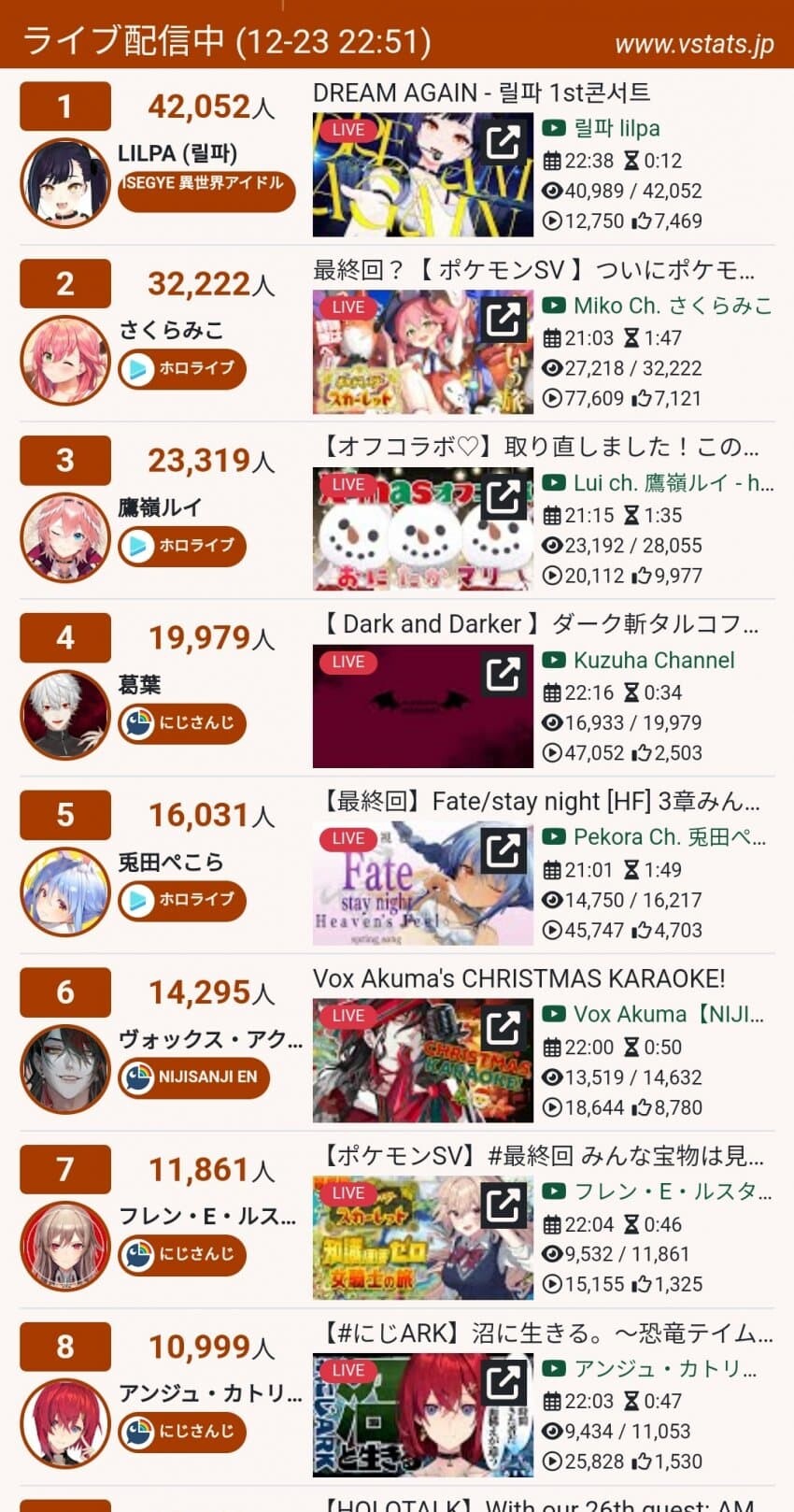Open the external link icon on the CHRISTMAS KARAOKE thumbnail
The height and width of the screenshot is (1512, 794).
(503, 1029)
